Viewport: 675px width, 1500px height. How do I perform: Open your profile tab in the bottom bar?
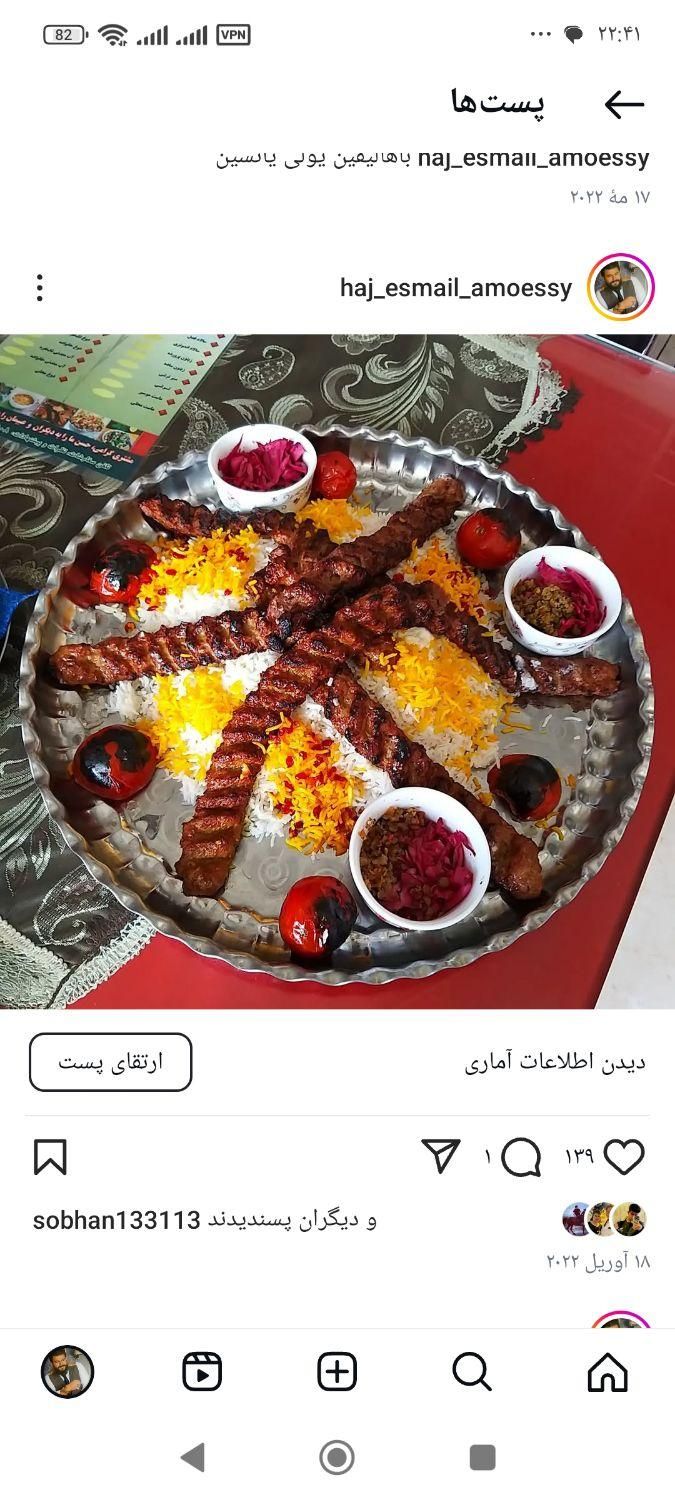67,1372
